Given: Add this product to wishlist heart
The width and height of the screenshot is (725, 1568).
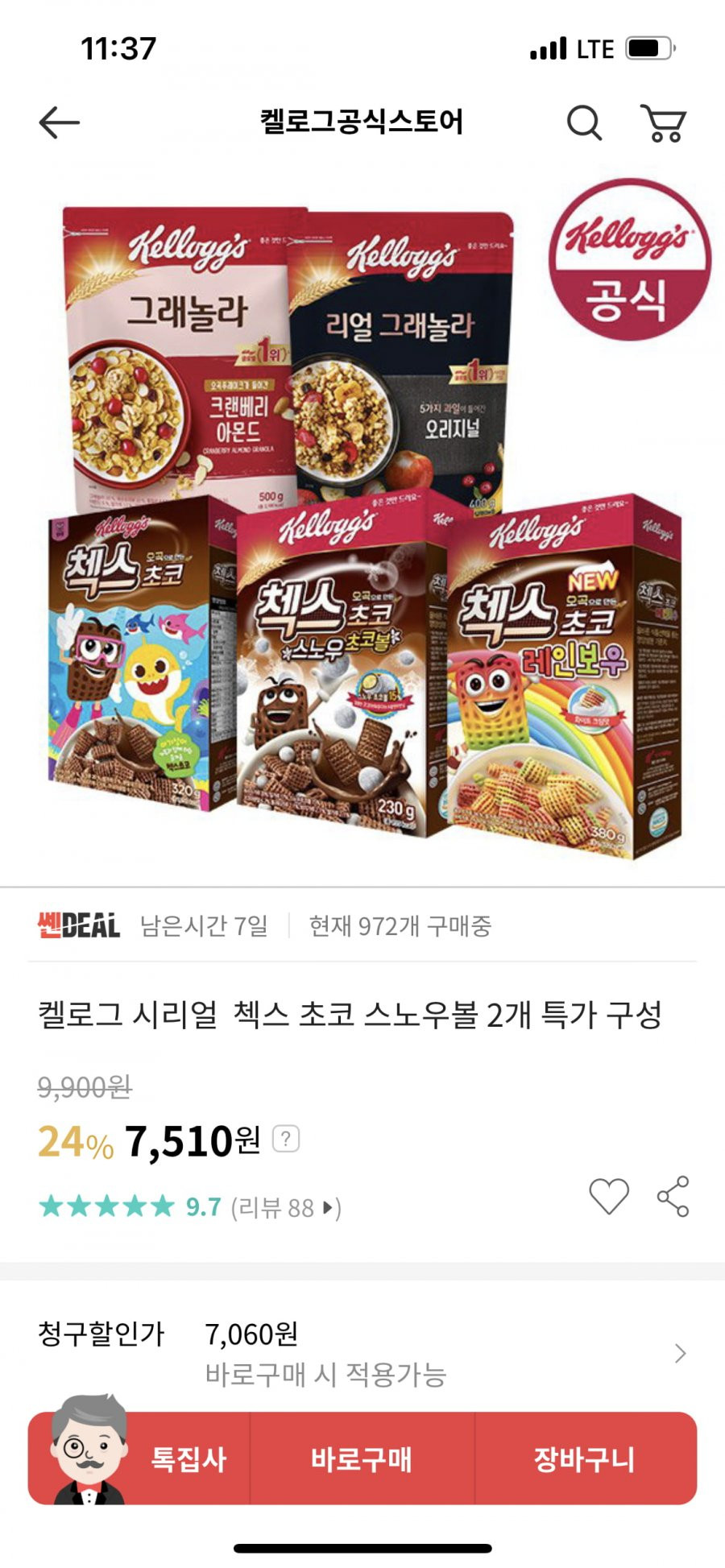Looking at the screenshot, I should click(x=609, y=1196).
